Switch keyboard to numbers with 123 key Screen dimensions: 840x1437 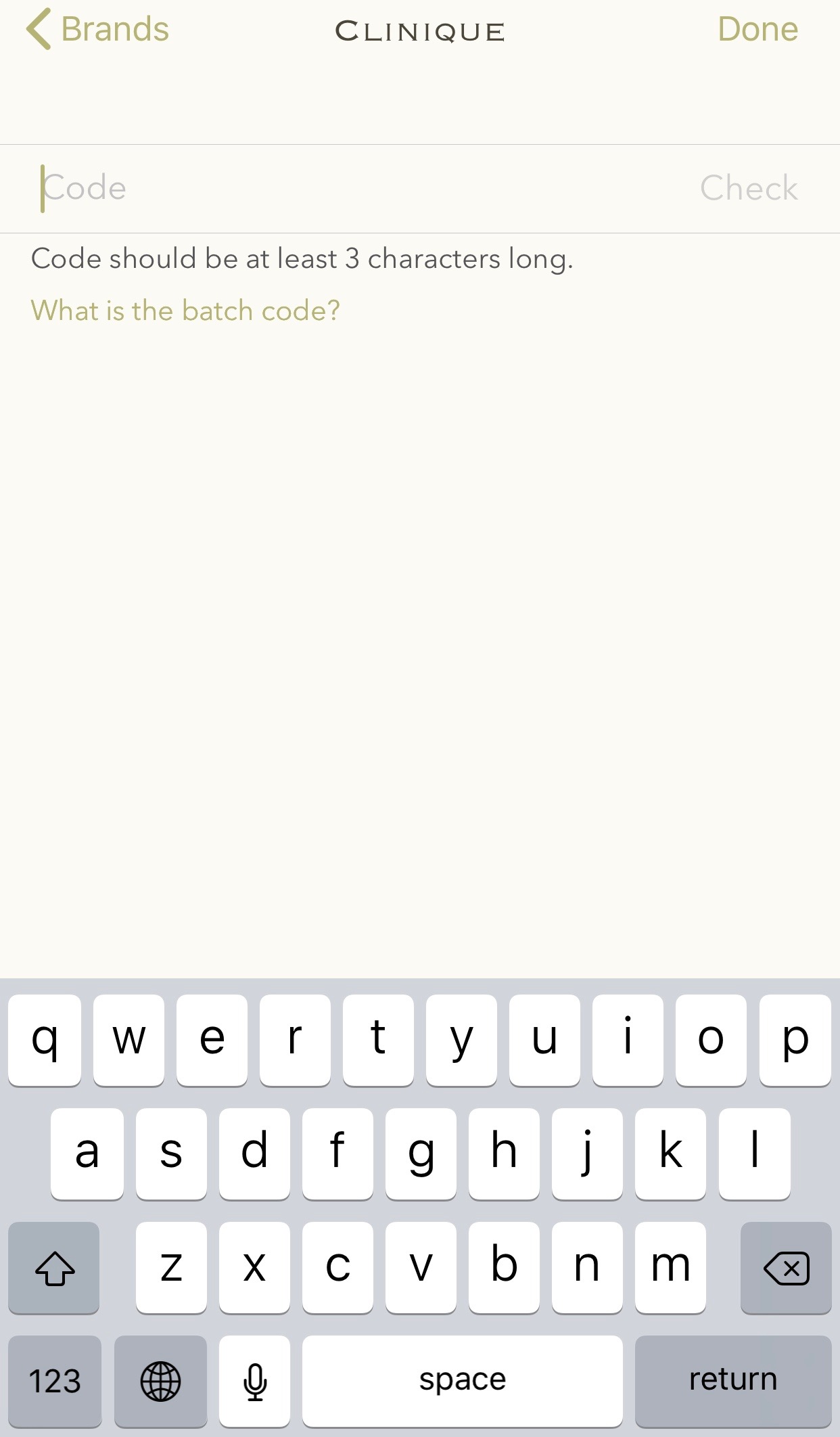(x=55, y=1380)
